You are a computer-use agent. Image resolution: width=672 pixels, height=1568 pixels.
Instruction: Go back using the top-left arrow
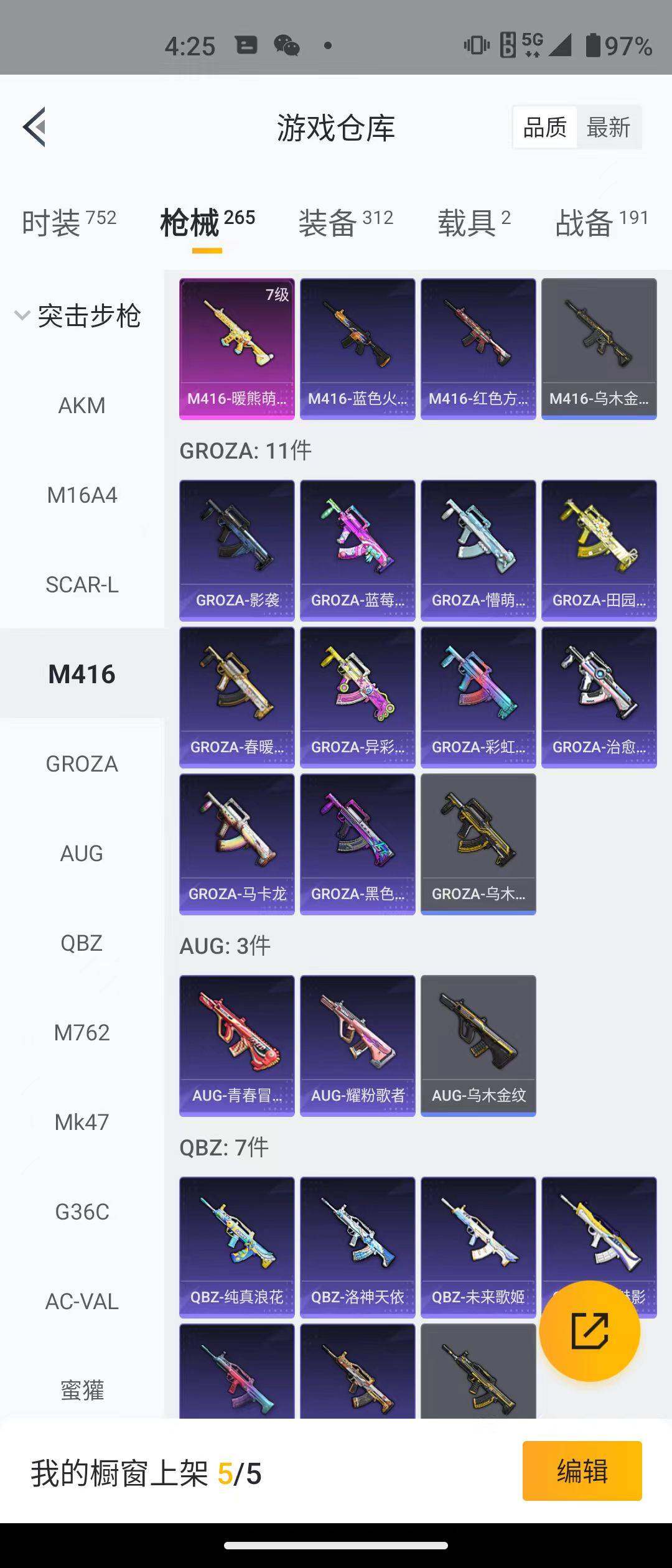[x=35, y=127]
